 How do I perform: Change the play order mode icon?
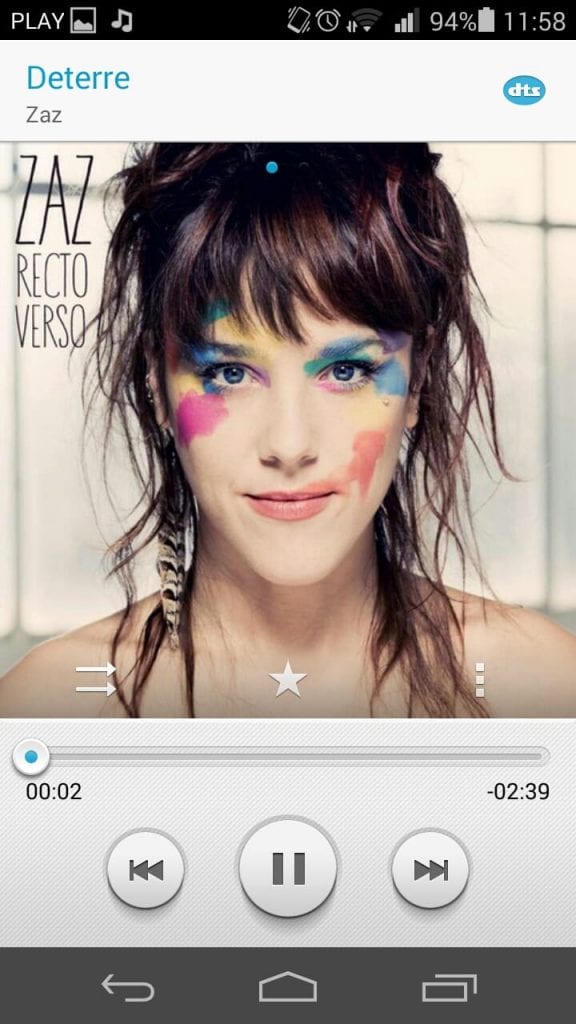click(95, 679)
